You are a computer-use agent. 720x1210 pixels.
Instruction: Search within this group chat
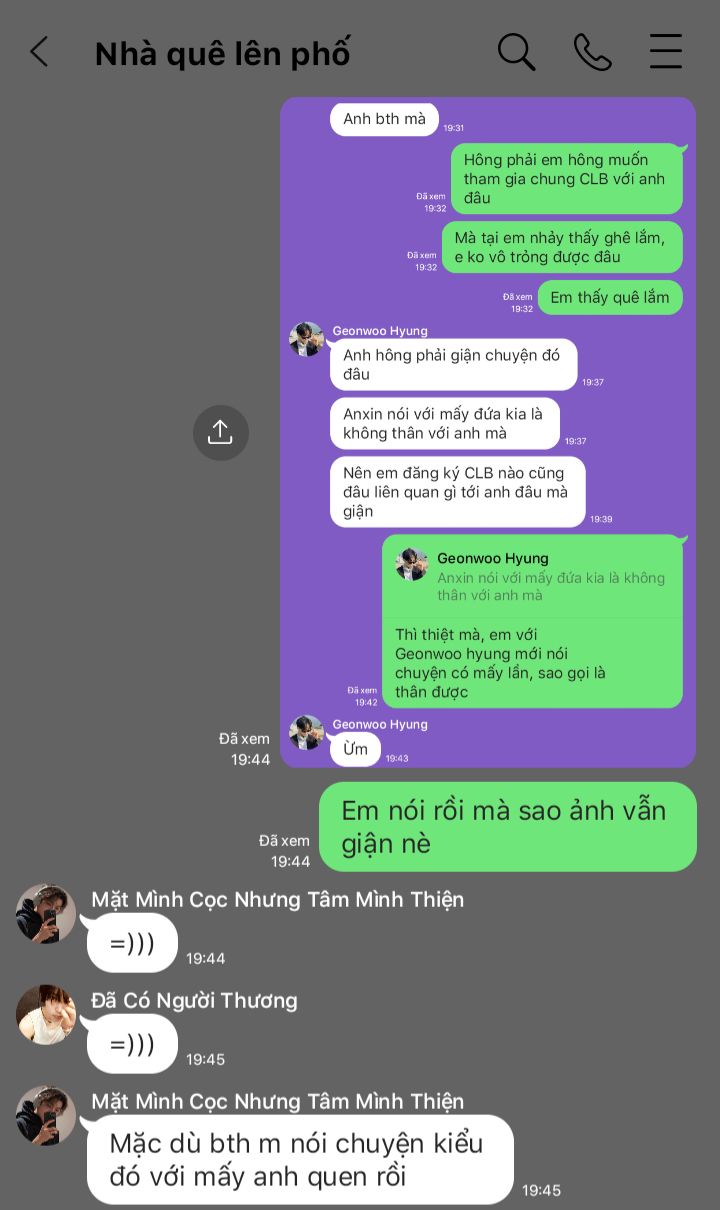point(516,52)
